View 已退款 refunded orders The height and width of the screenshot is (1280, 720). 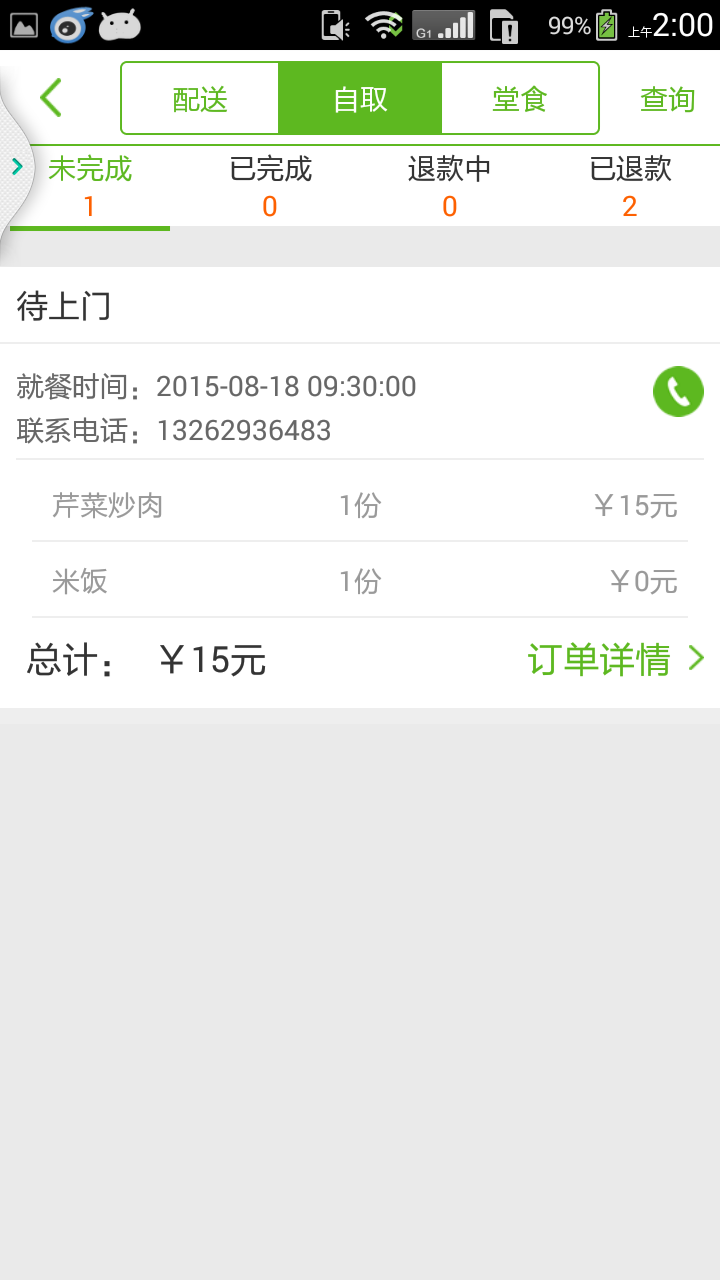click(x=630, y=187)
